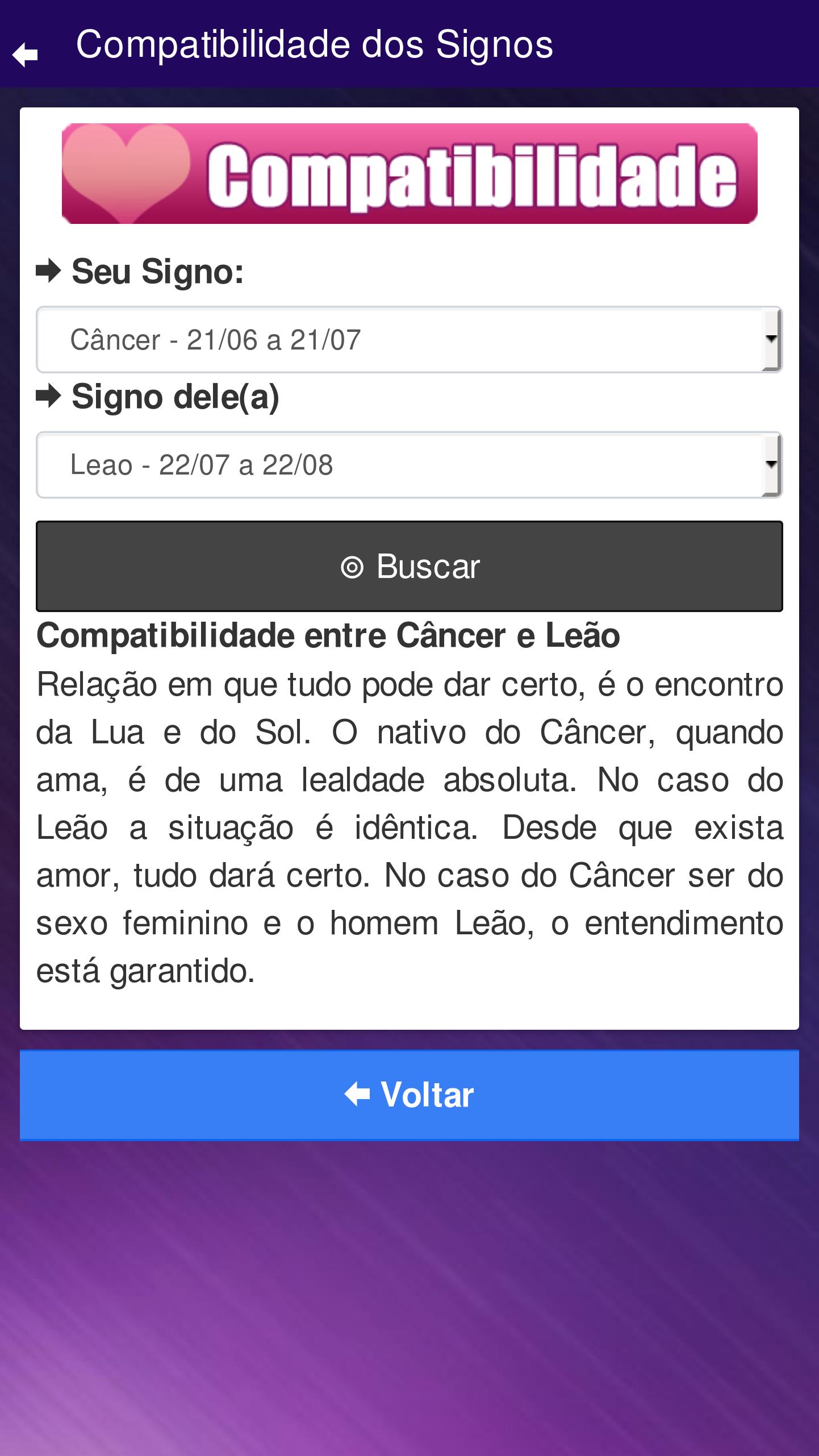Open the Seu Signo dropdown

pyautogui.click(x=409, y=340)
